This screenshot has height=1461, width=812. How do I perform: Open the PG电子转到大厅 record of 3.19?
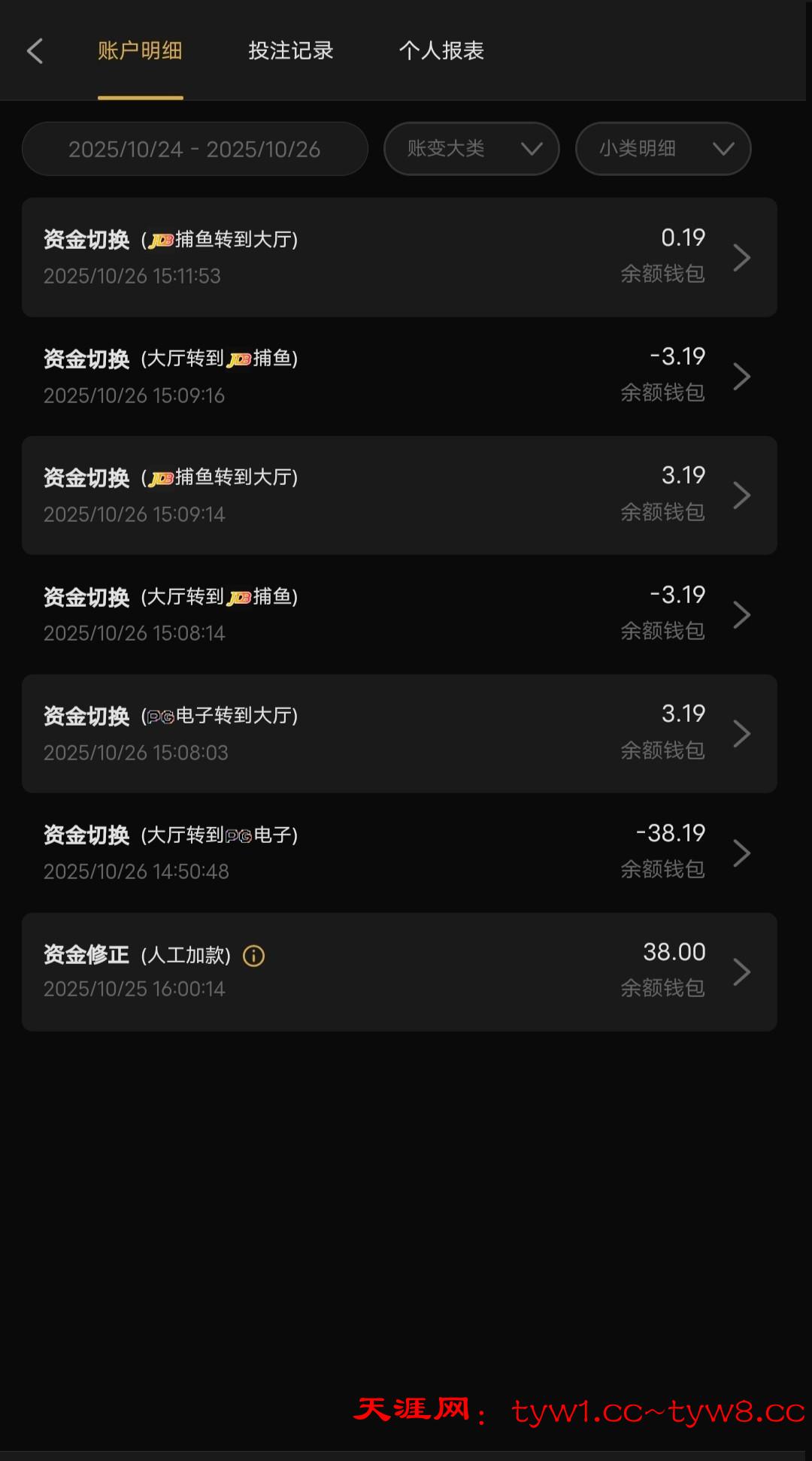399,733
